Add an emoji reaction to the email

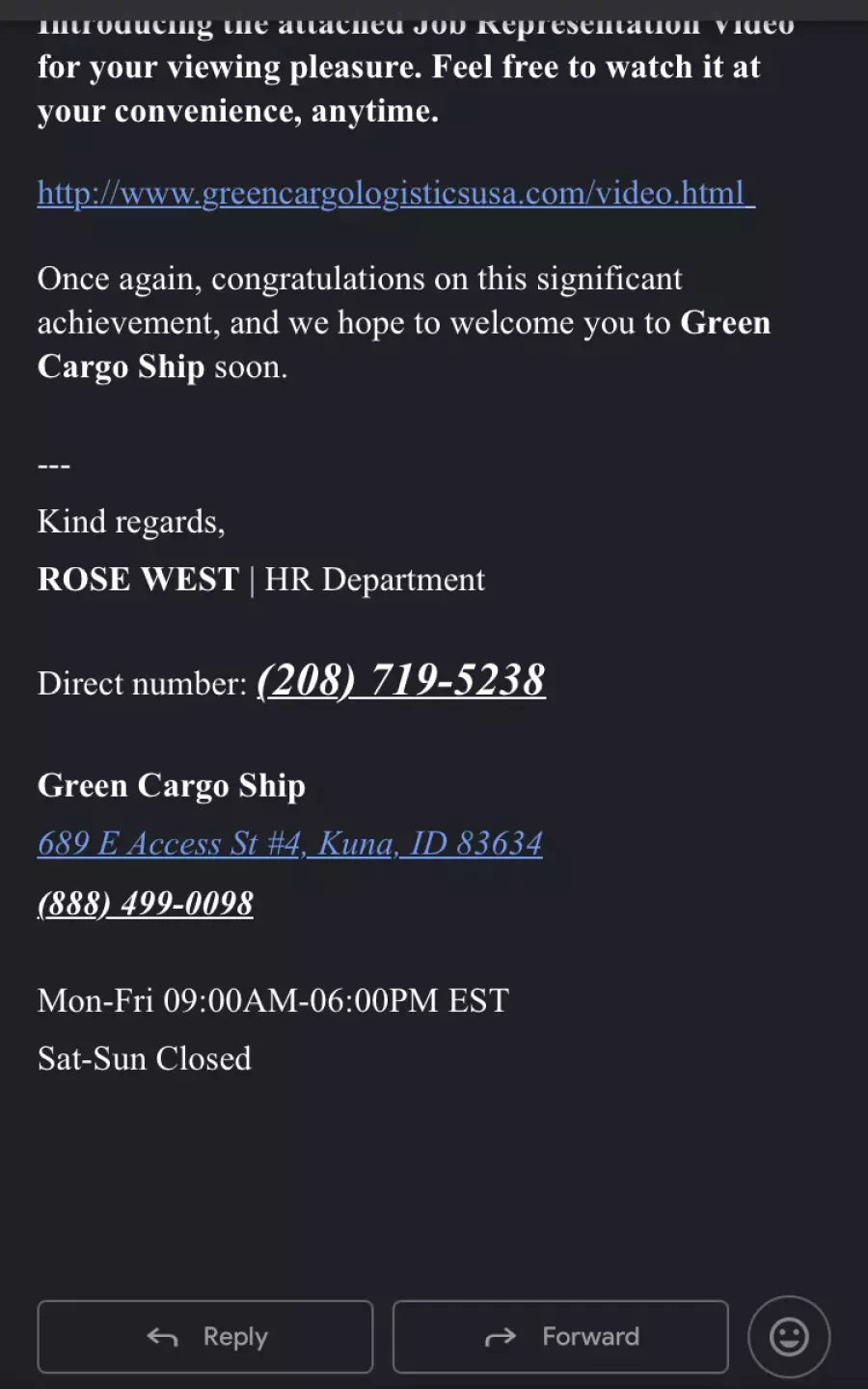point(789,1337)
